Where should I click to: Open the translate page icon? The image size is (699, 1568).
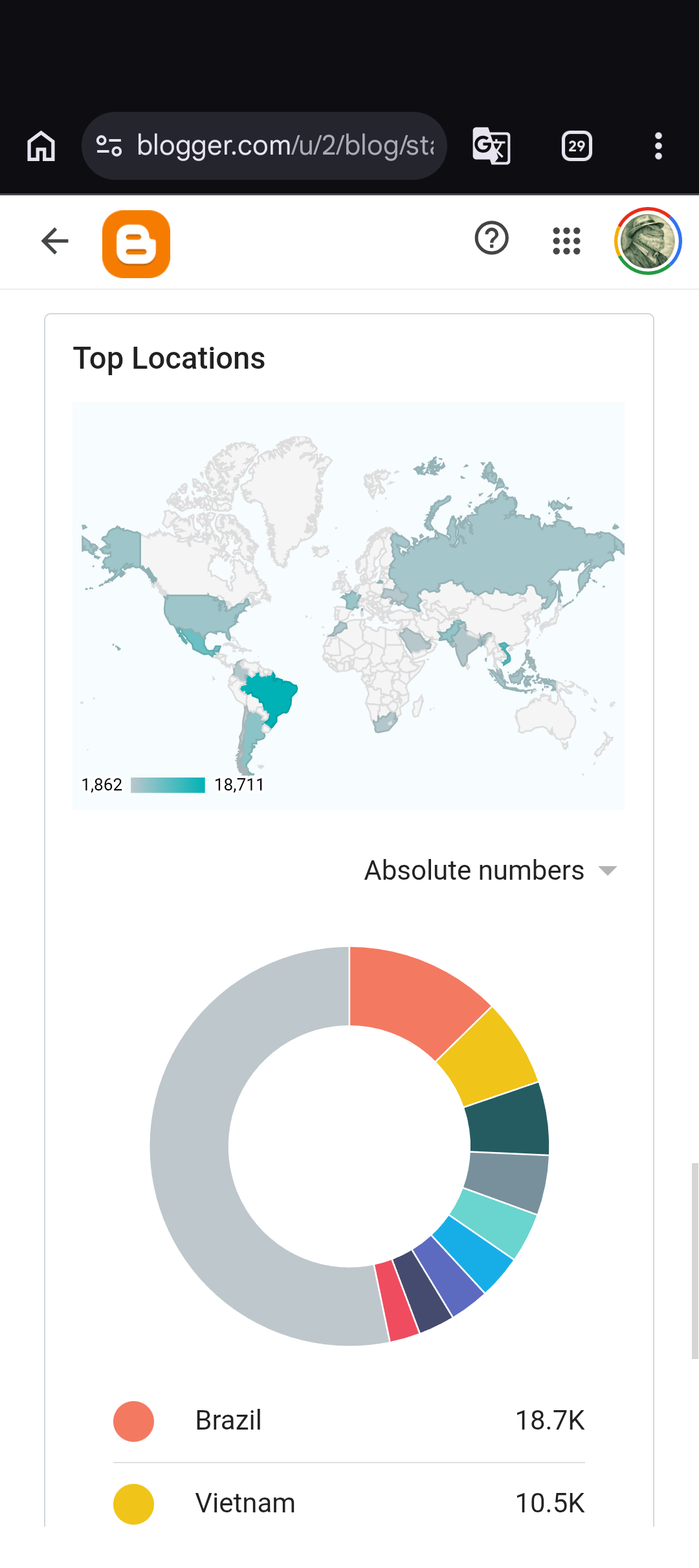(x=491, y=146)
